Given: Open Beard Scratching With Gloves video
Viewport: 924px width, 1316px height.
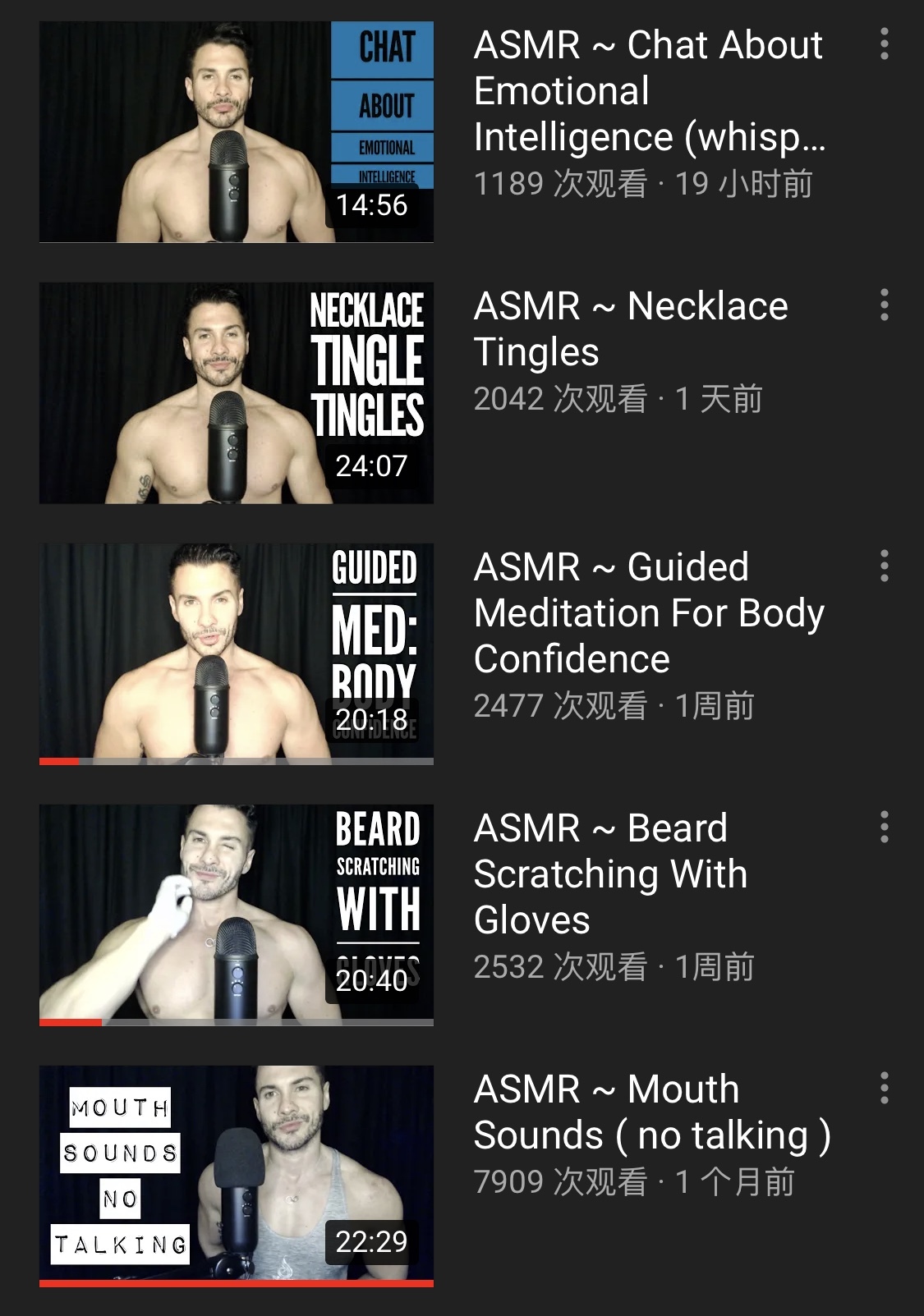Looking at the screenshot, I should coord(237,915).
